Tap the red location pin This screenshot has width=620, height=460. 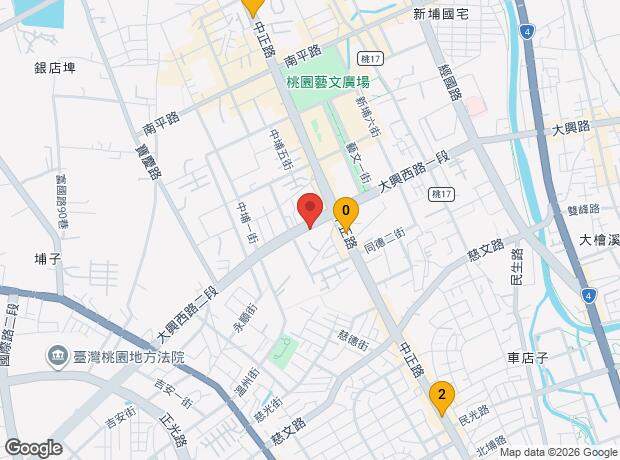310,211
